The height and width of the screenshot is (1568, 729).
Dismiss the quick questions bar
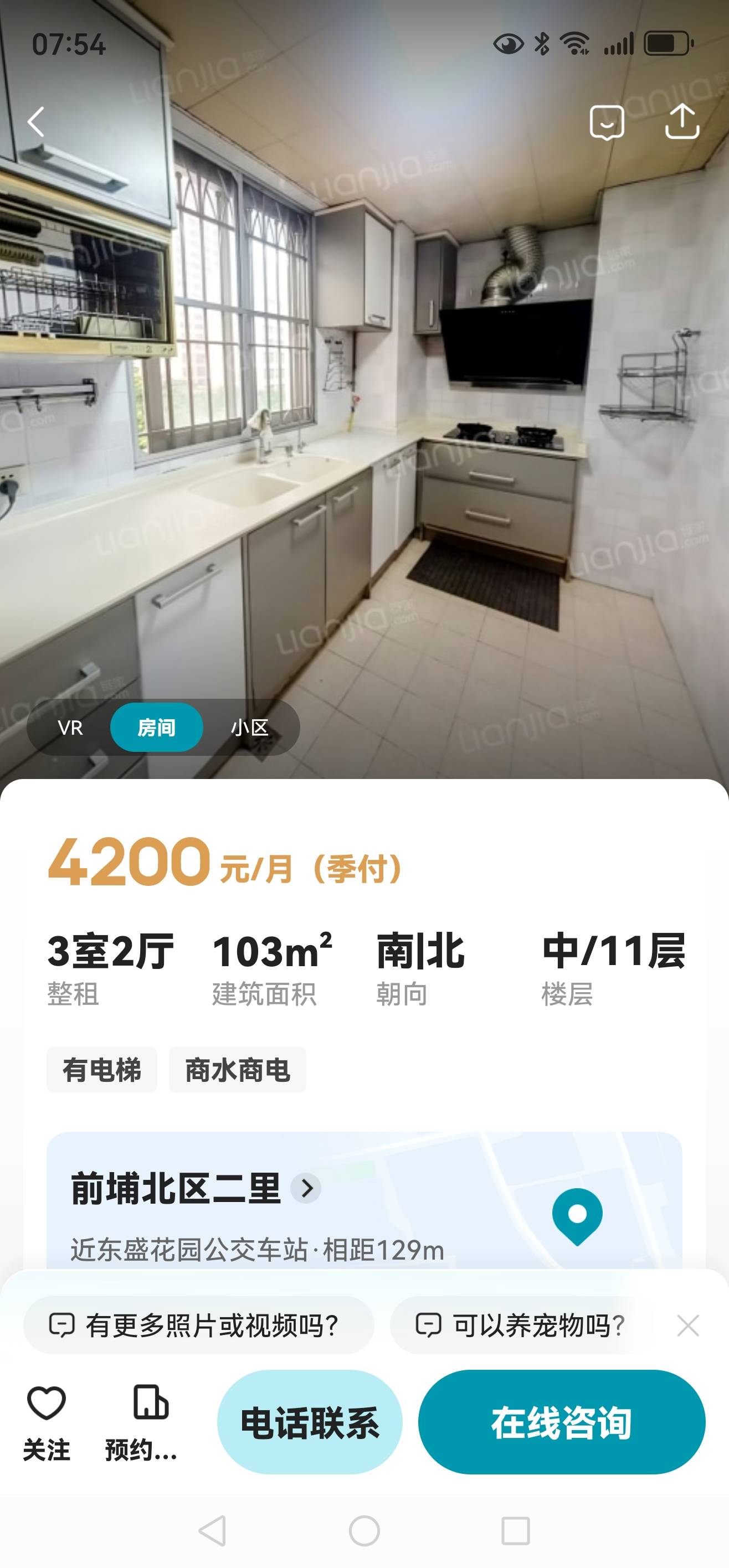(x=687, y=1325)
